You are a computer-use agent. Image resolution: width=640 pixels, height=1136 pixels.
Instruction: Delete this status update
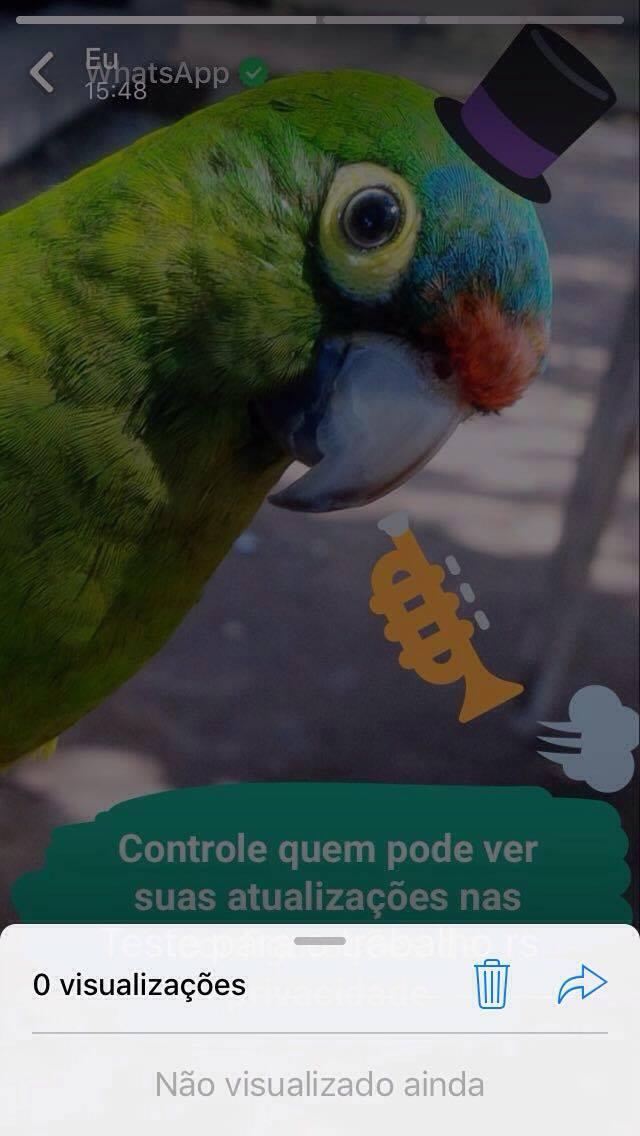[x=492, y=984]
